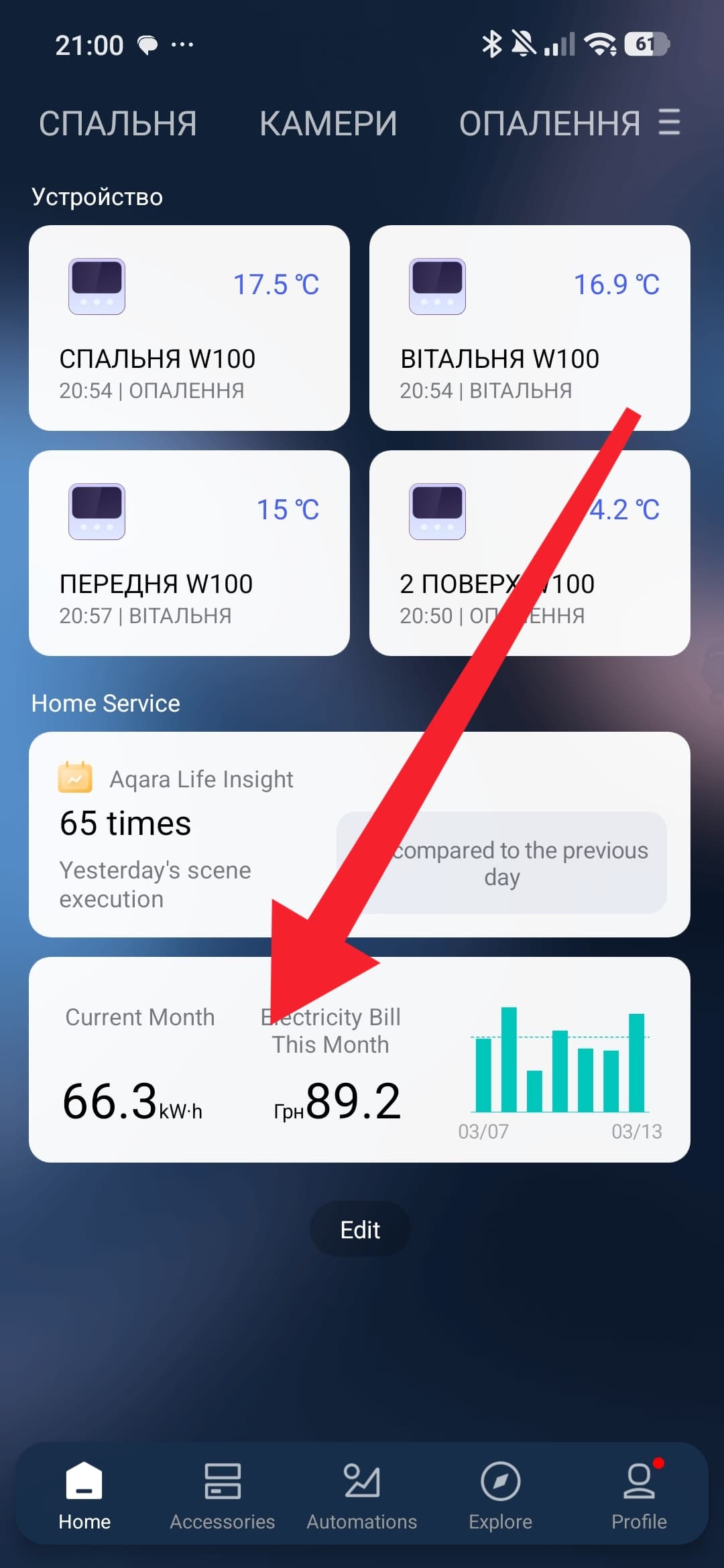
Task: Open the Explore tab
Action: pos(501,1496)
